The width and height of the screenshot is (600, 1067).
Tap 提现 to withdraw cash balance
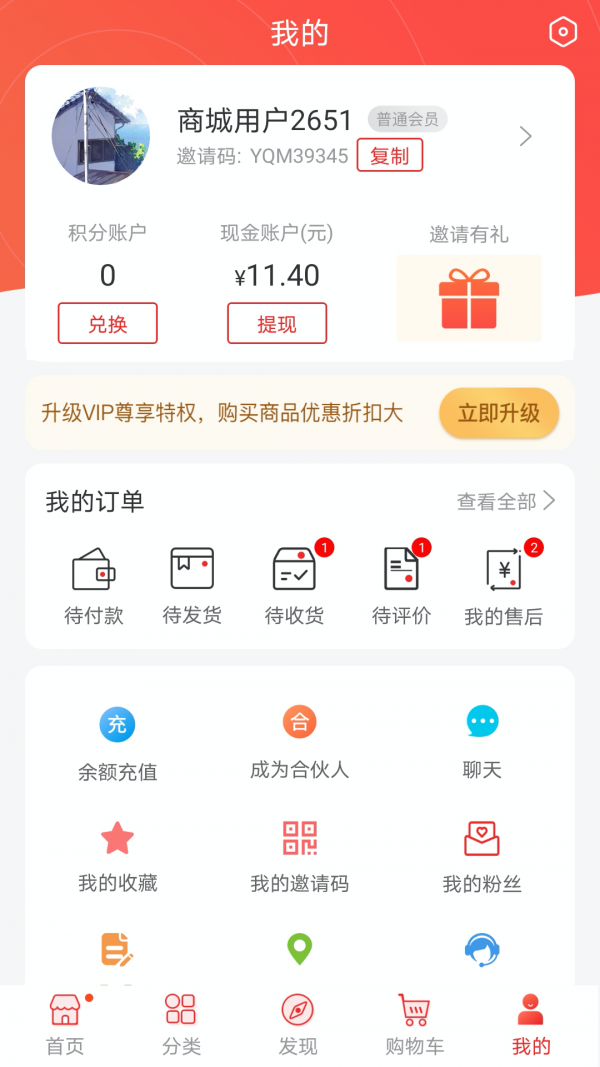[x=277, y=324]
